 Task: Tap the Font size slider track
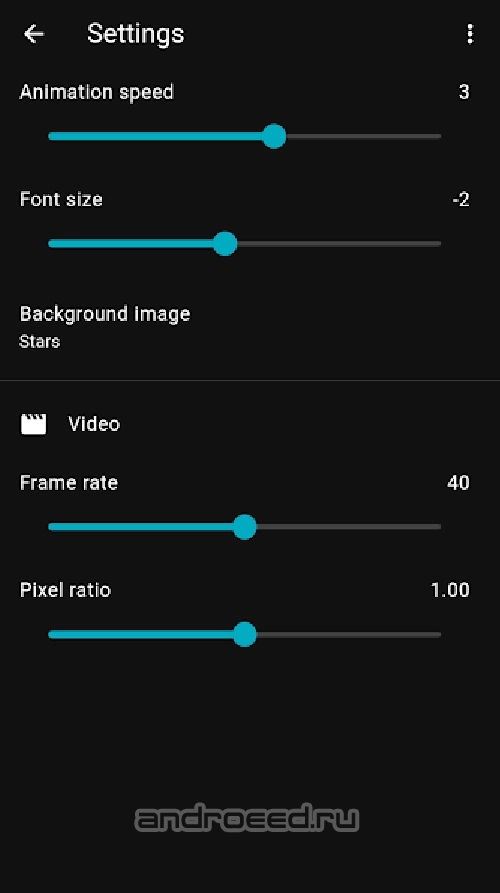coord(244,244)
